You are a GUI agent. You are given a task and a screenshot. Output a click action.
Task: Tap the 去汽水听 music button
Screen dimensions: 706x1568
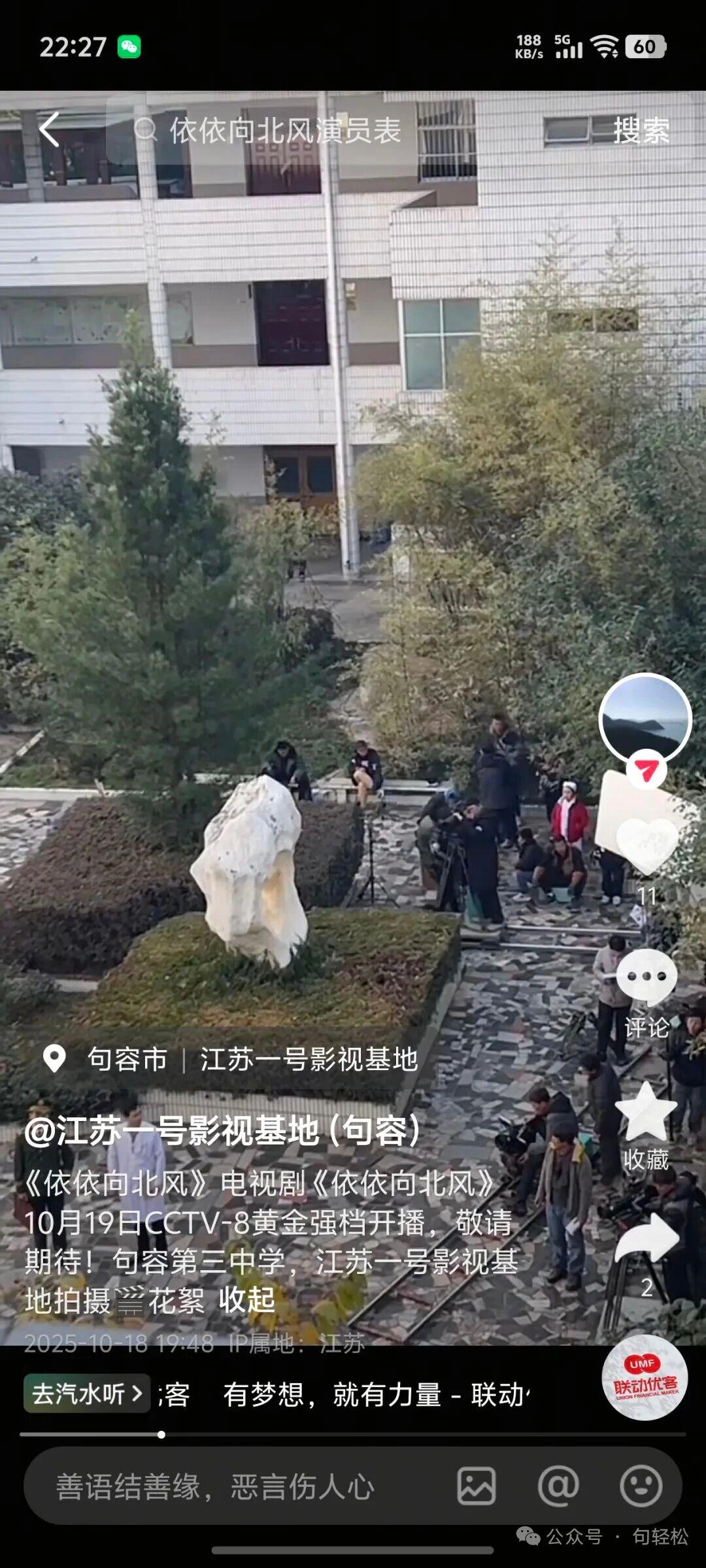(x=87, y=1394)
